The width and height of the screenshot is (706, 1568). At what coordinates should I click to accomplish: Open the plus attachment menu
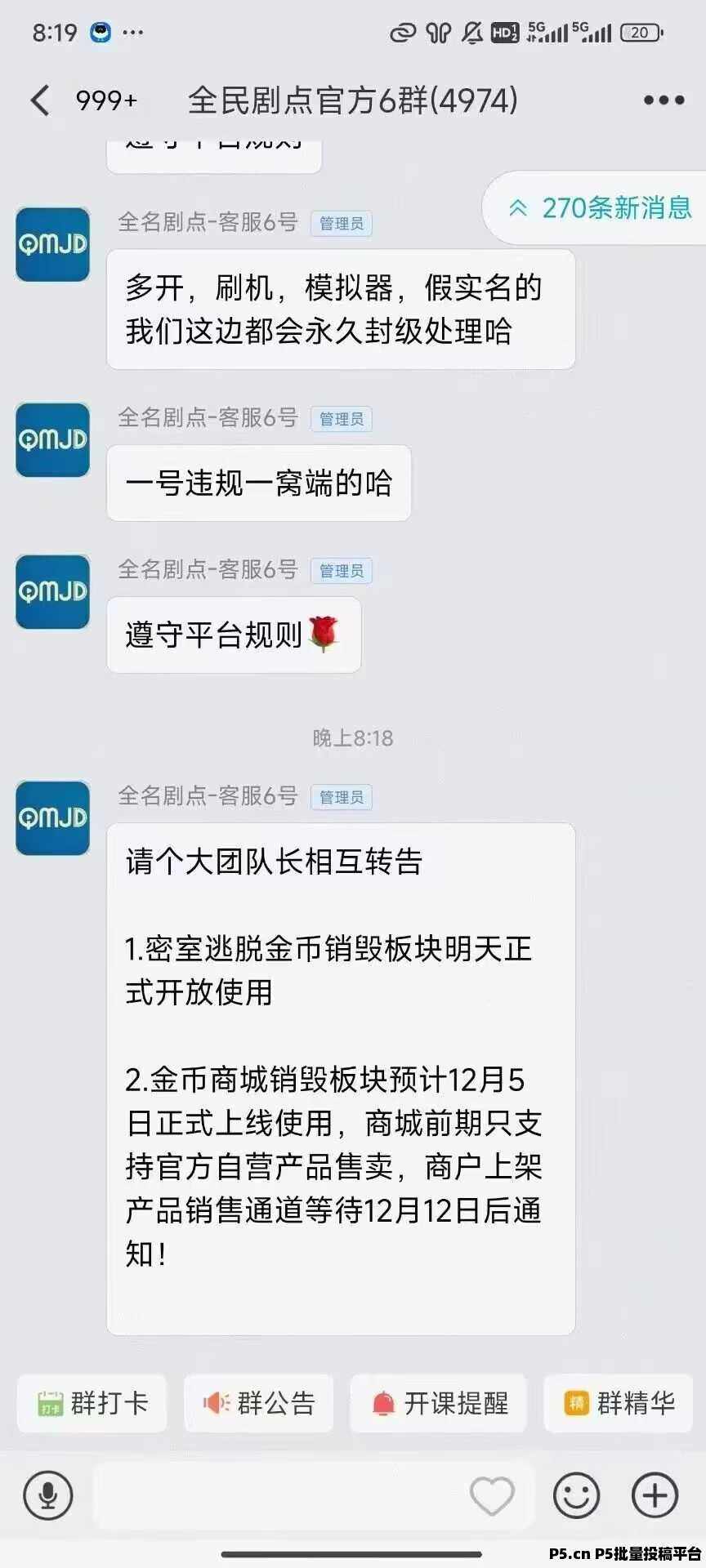click(655, 1495)
